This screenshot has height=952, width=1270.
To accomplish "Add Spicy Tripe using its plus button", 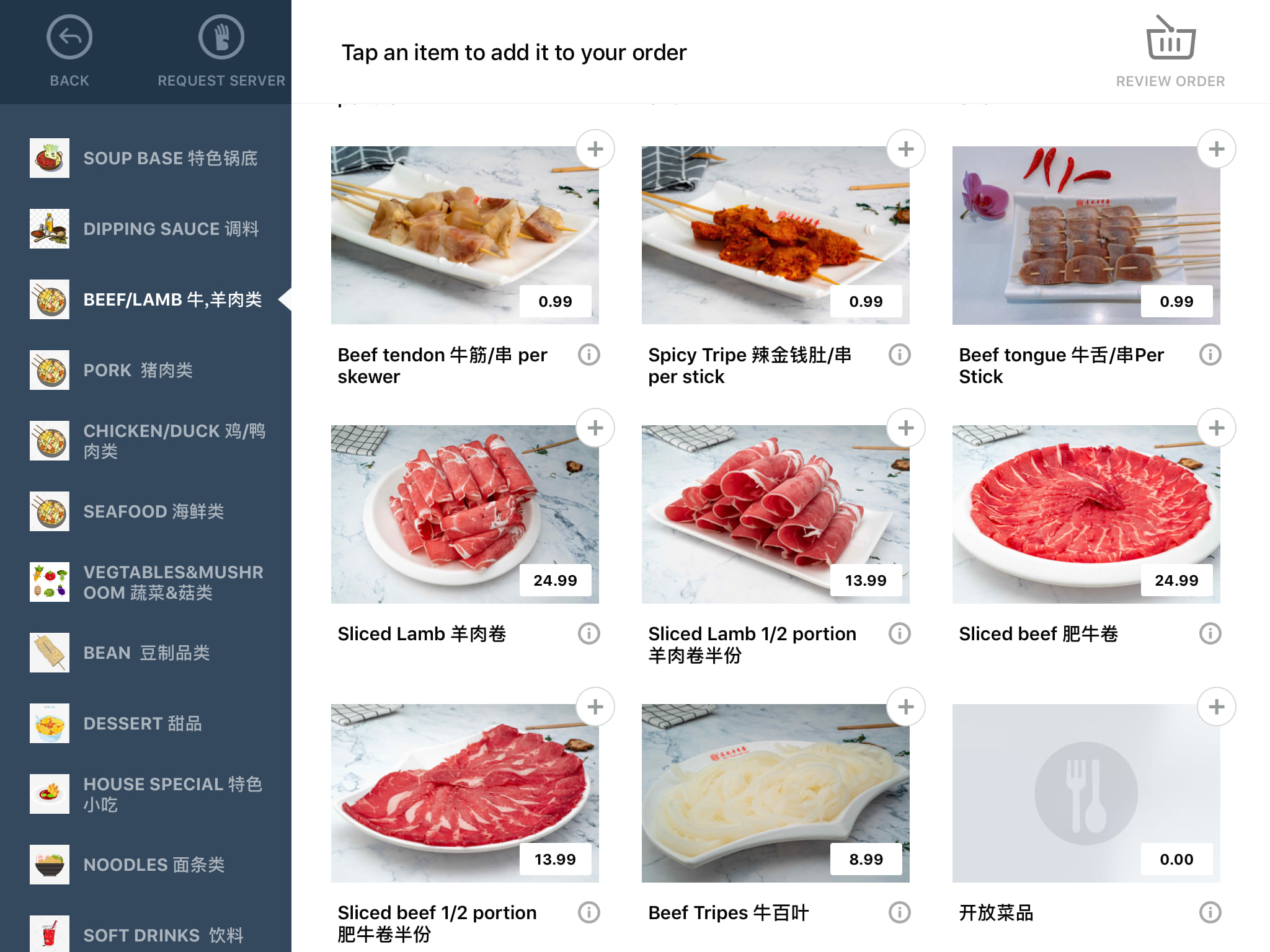I will pyautogui.click(x=905, y=149).
